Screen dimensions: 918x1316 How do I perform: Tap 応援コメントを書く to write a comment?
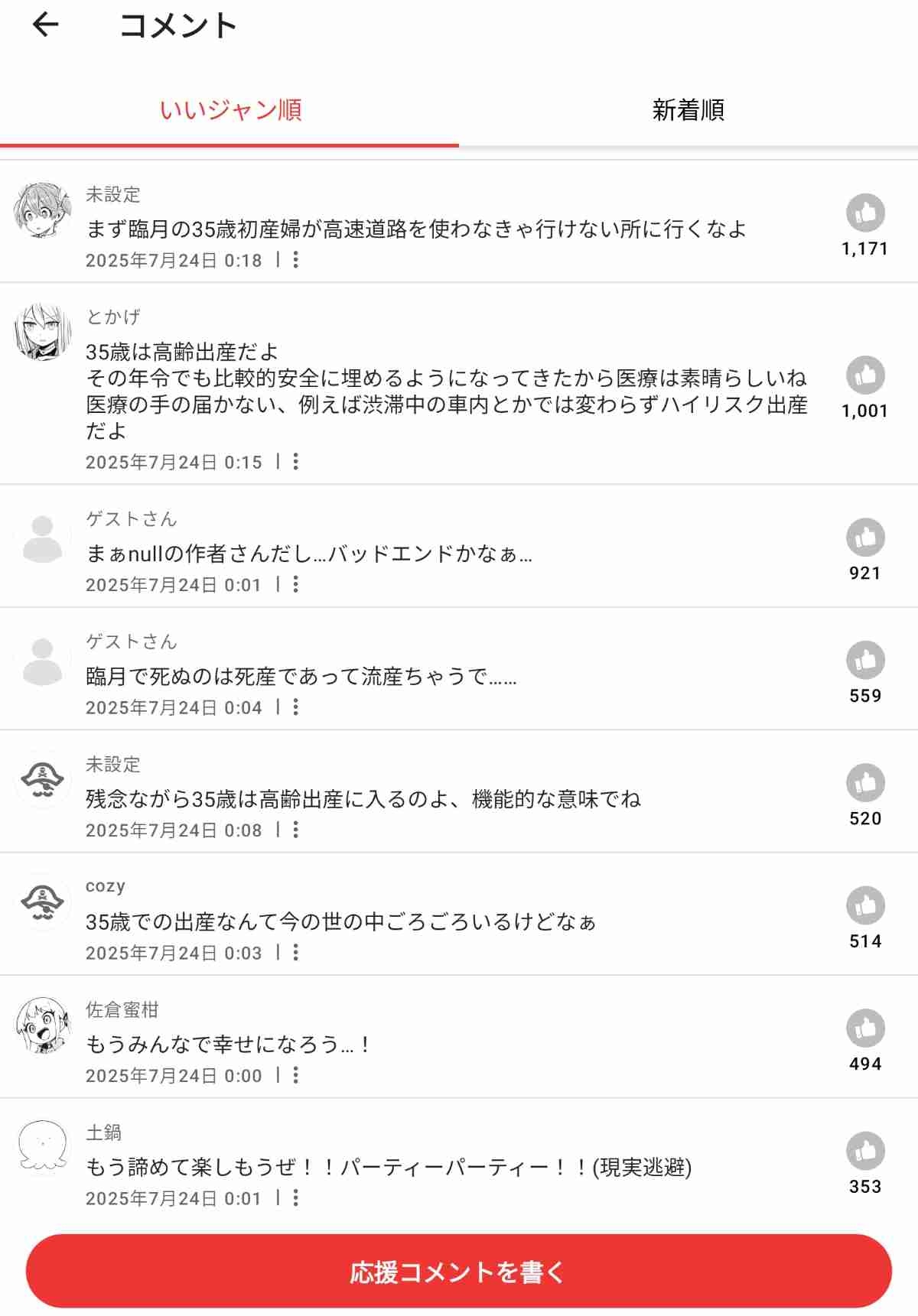[x=459, y=1272]
